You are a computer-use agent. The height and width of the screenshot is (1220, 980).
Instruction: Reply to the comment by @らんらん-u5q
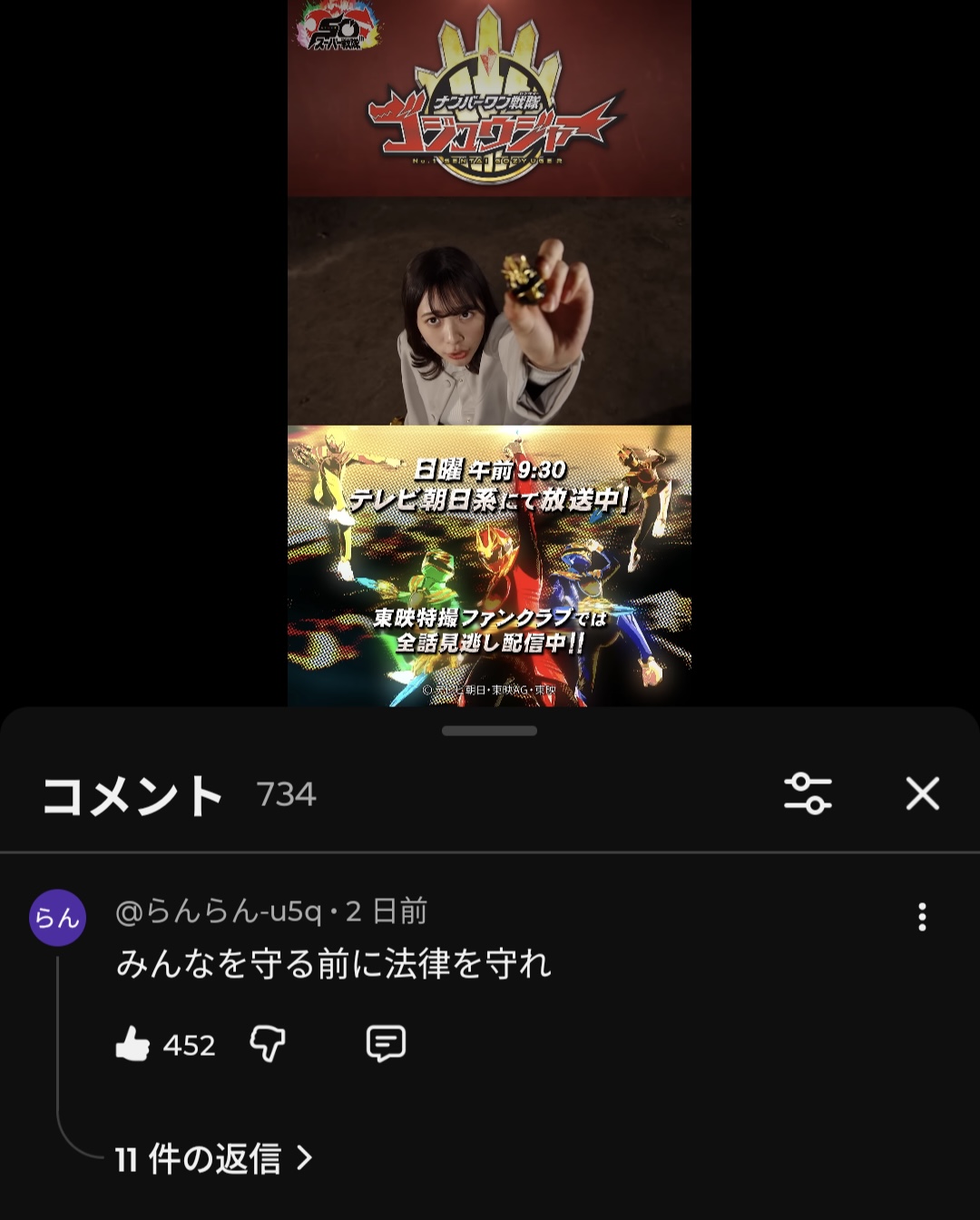386,1044
